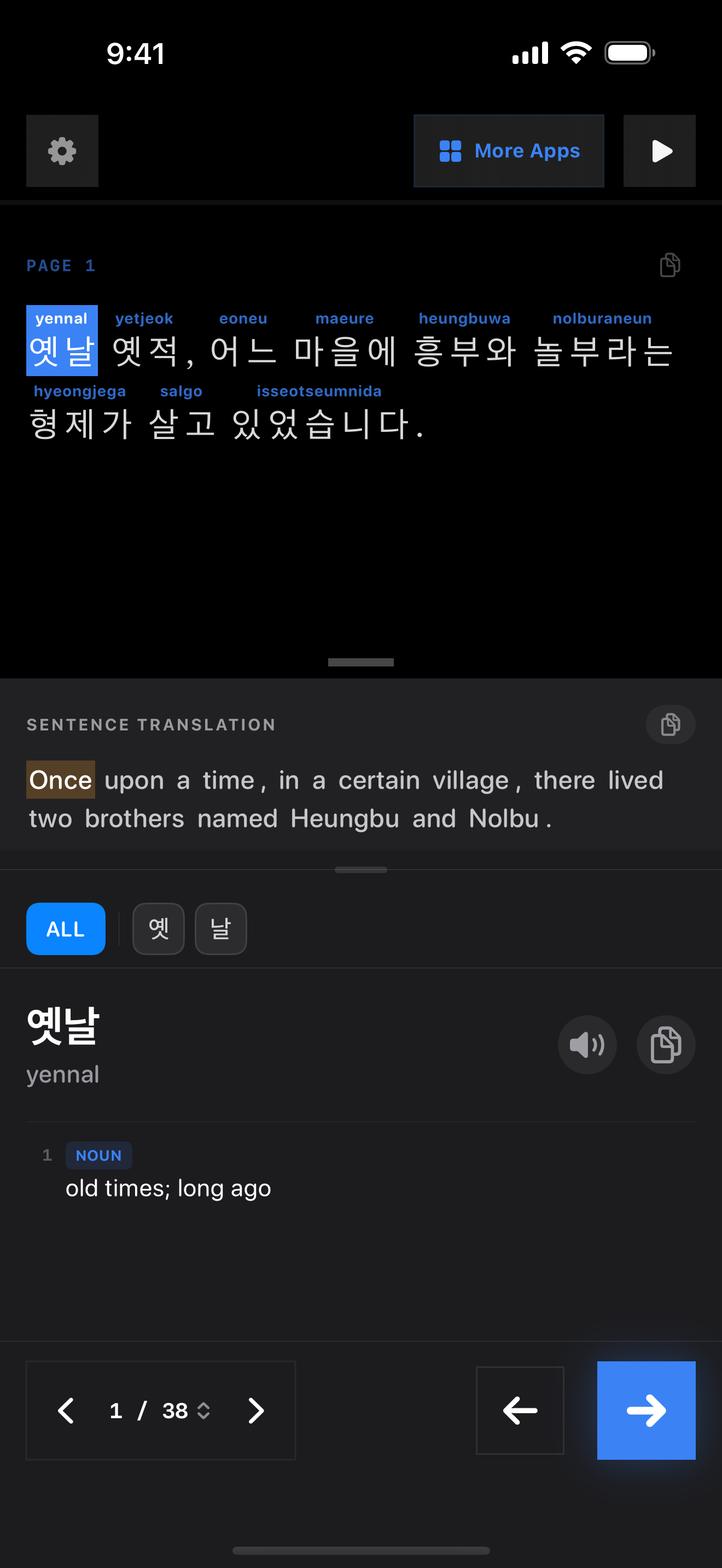
Task: Select the word 마을에
Action: (345, 351)
